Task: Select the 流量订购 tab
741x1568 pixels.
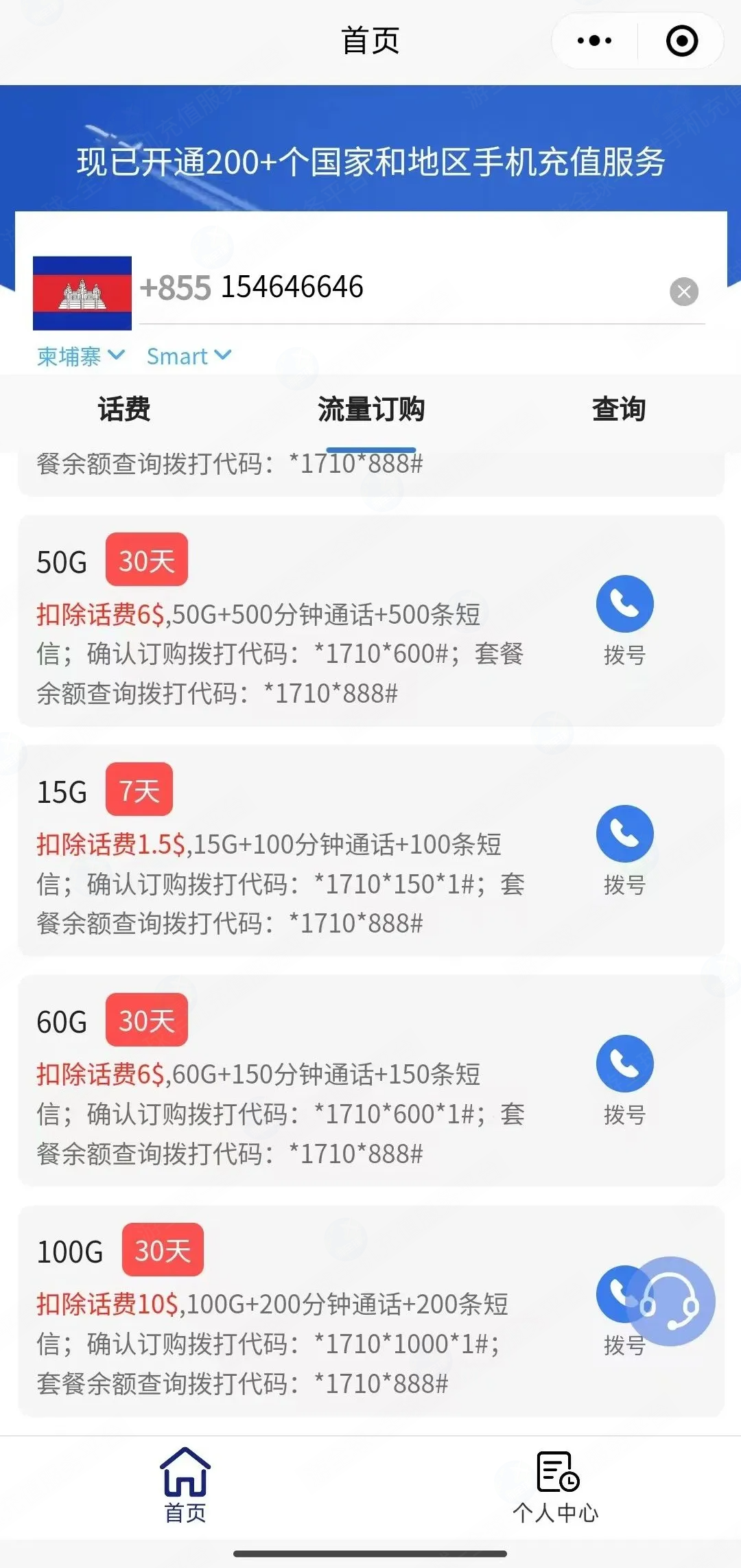Action: point(370,410)
